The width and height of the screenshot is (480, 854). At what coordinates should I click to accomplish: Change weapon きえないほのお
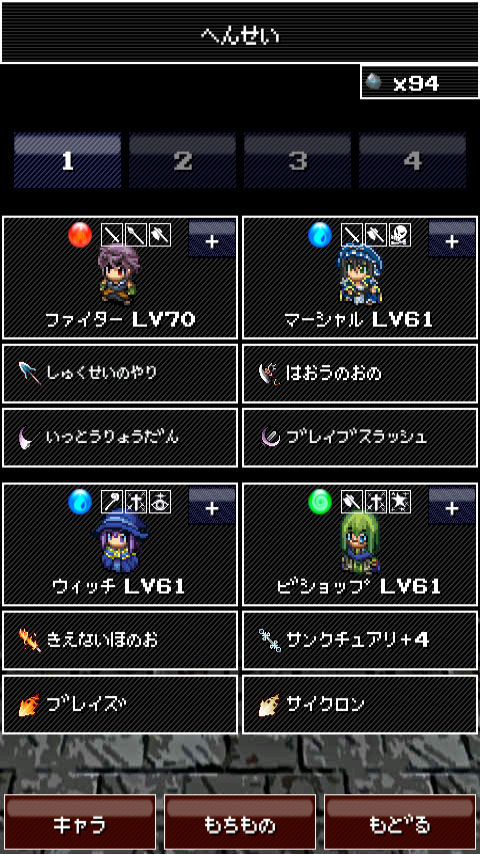pyautogui.click(x=120, y=640)
